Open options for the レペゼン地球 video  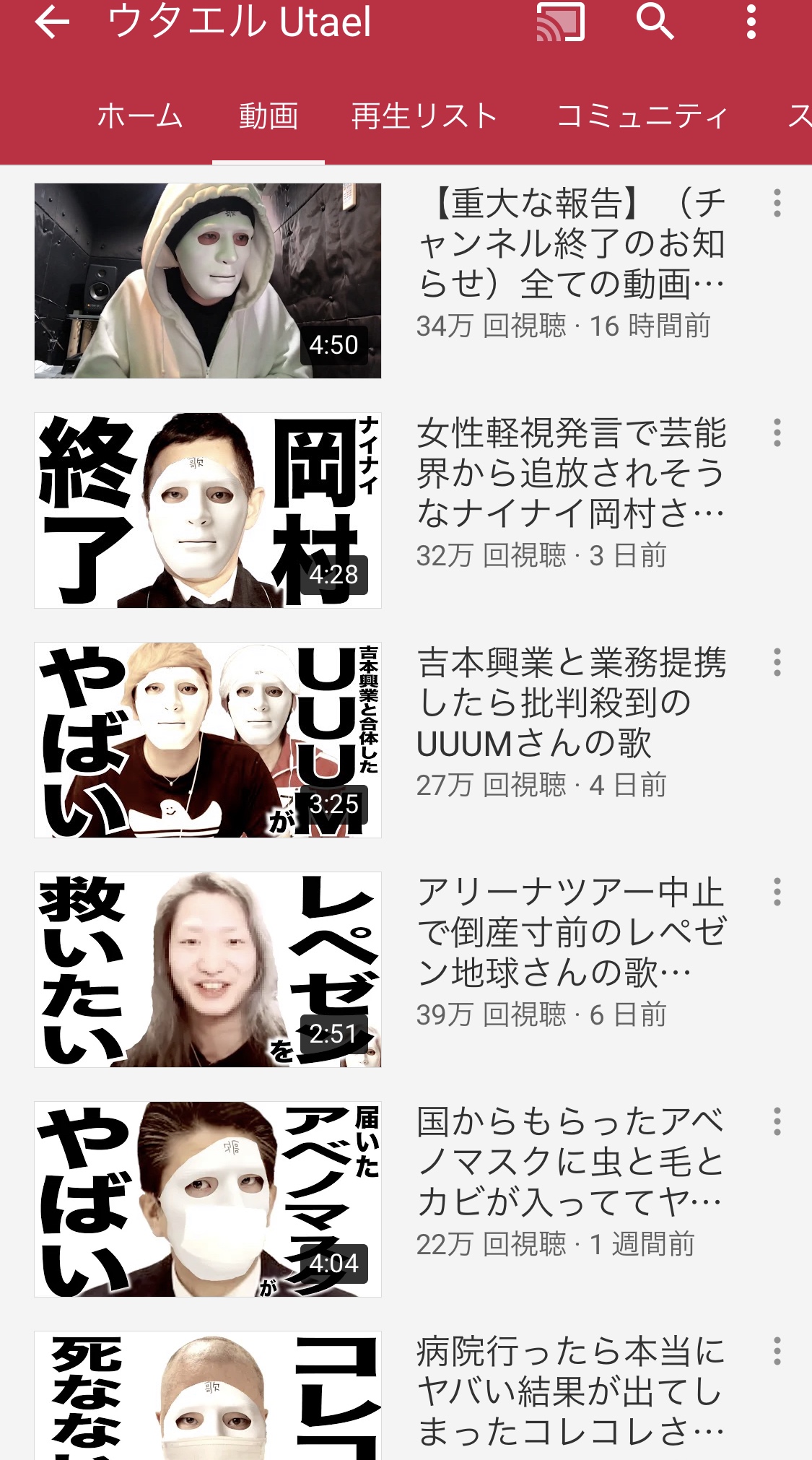click(x=777, y=892)
